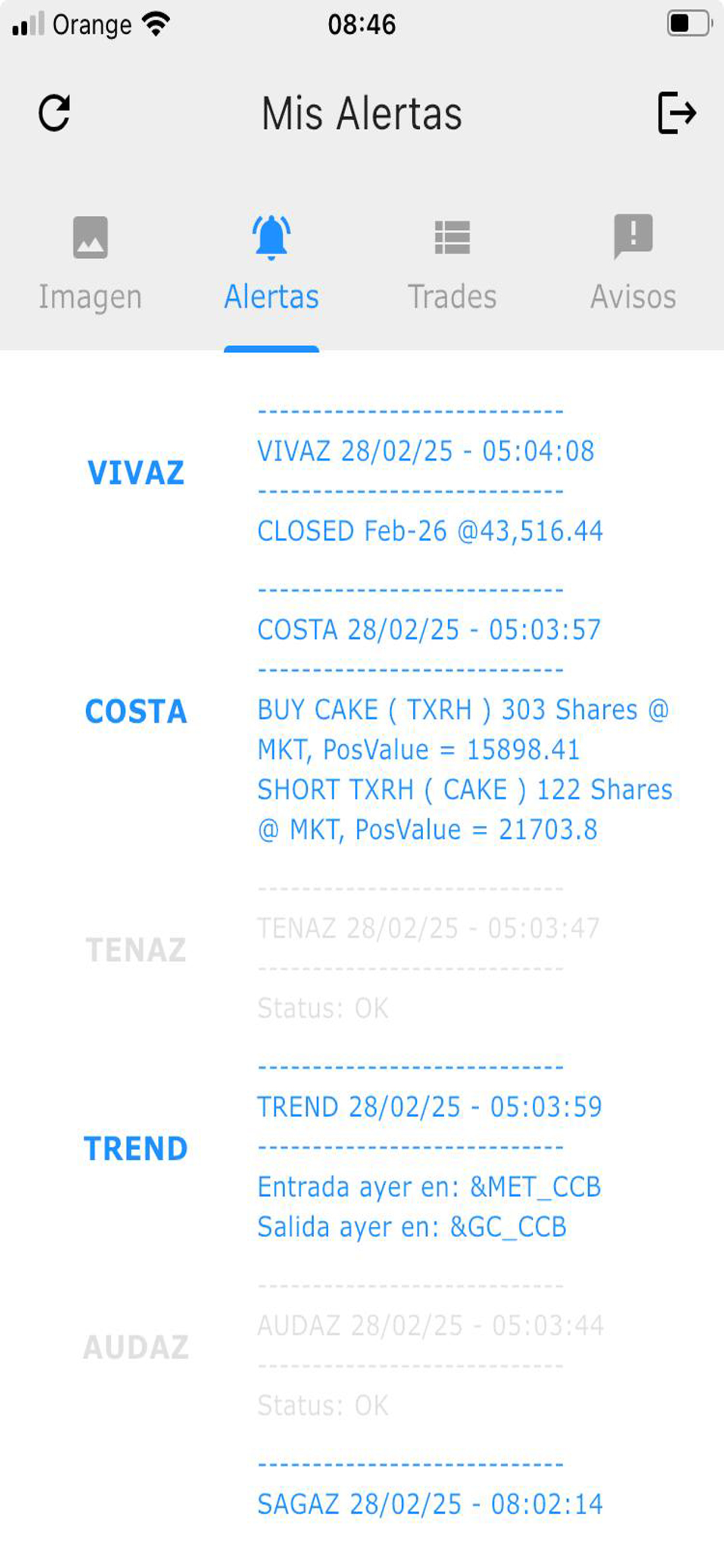Tap the logout icon
This screenshot has height=1568, width=724.
[x=677, y=113]
